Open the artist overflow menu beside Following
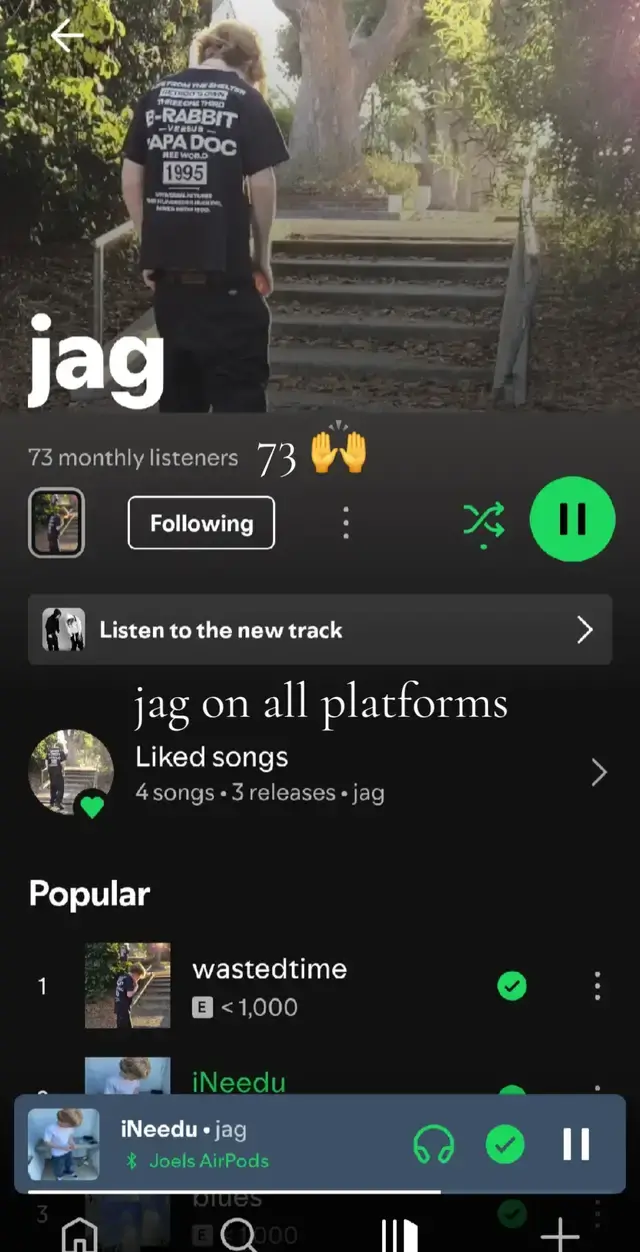This screenshot has width=640, height=1252. (346, 522)
